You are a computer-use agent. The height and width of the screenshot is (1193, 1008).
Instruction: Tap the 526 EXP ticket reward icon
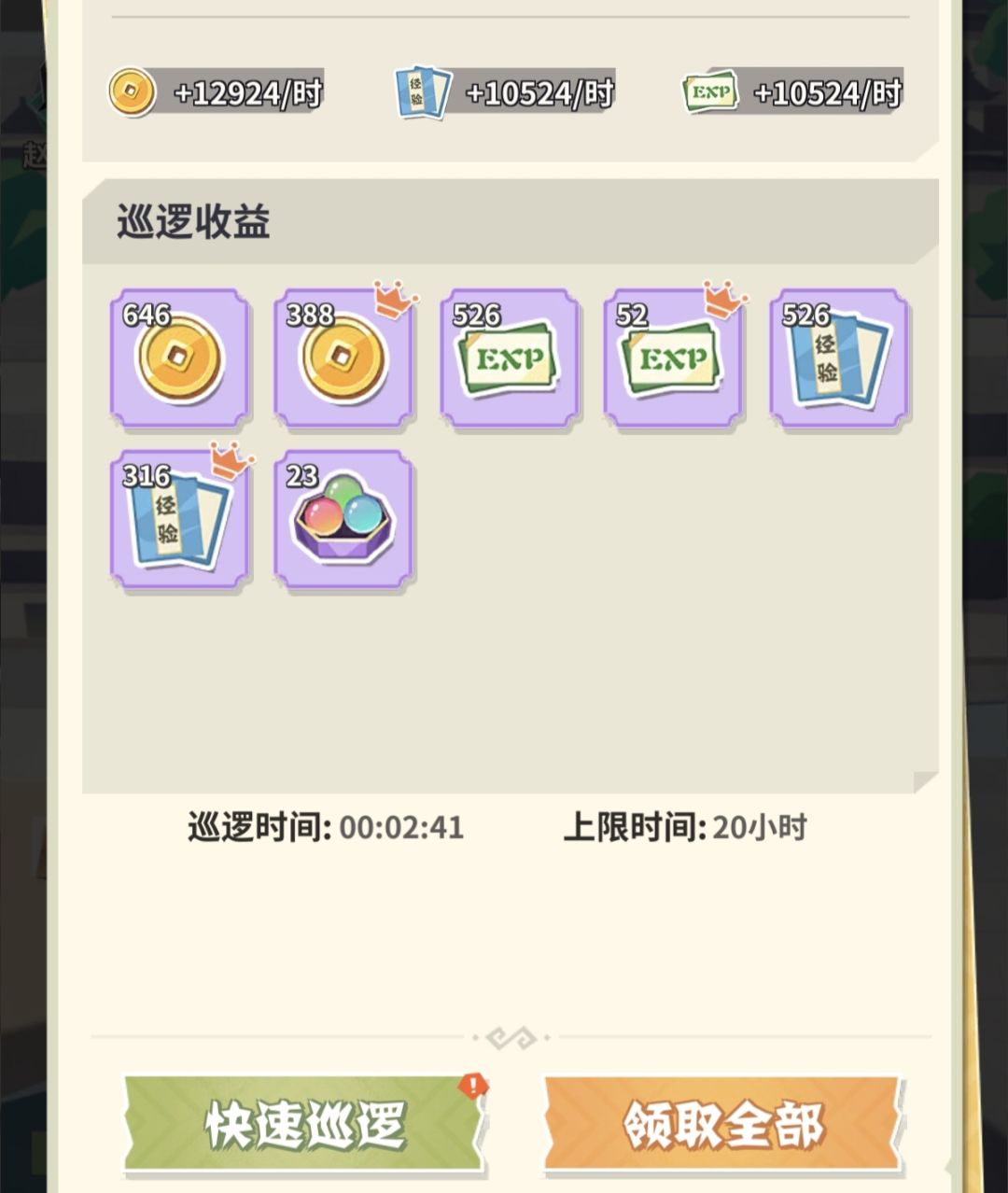[x=509, y=359]
